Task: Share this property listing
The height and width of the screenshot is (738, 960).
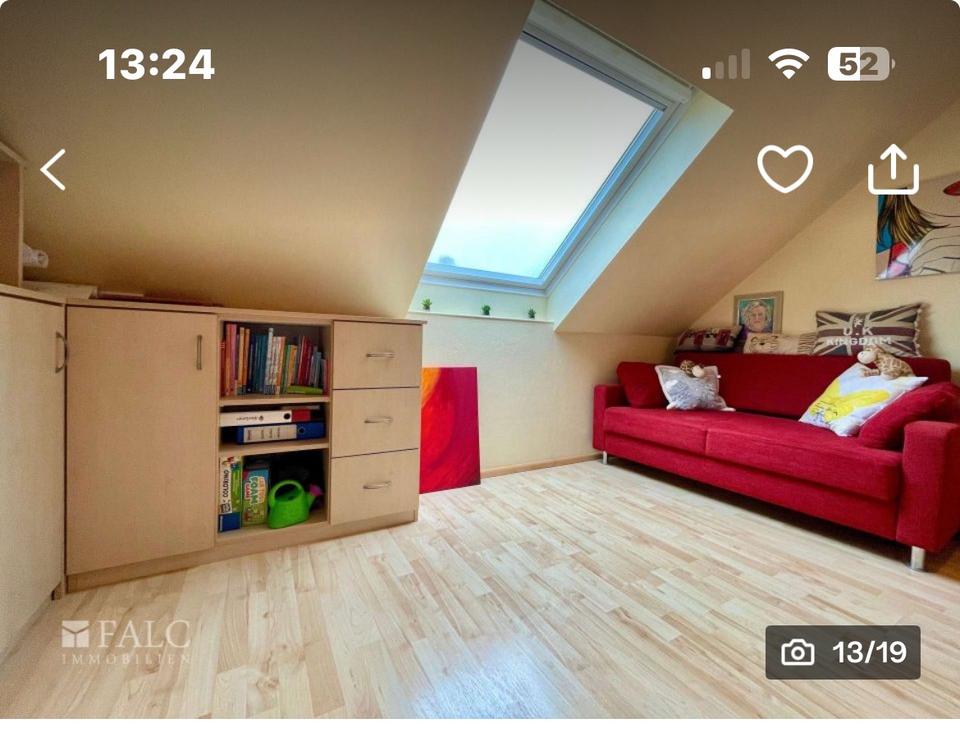Action: pos(893,170)
